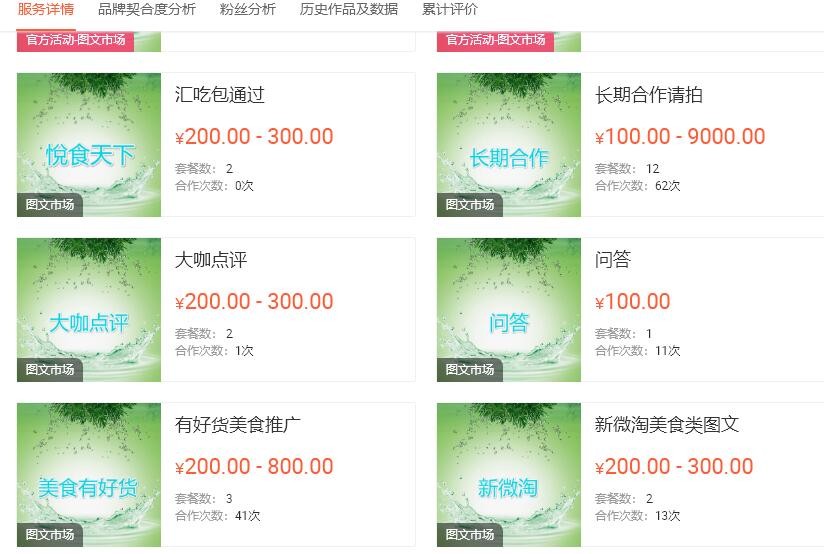Open the 有好货美食推广 service card

pos(238,426)
